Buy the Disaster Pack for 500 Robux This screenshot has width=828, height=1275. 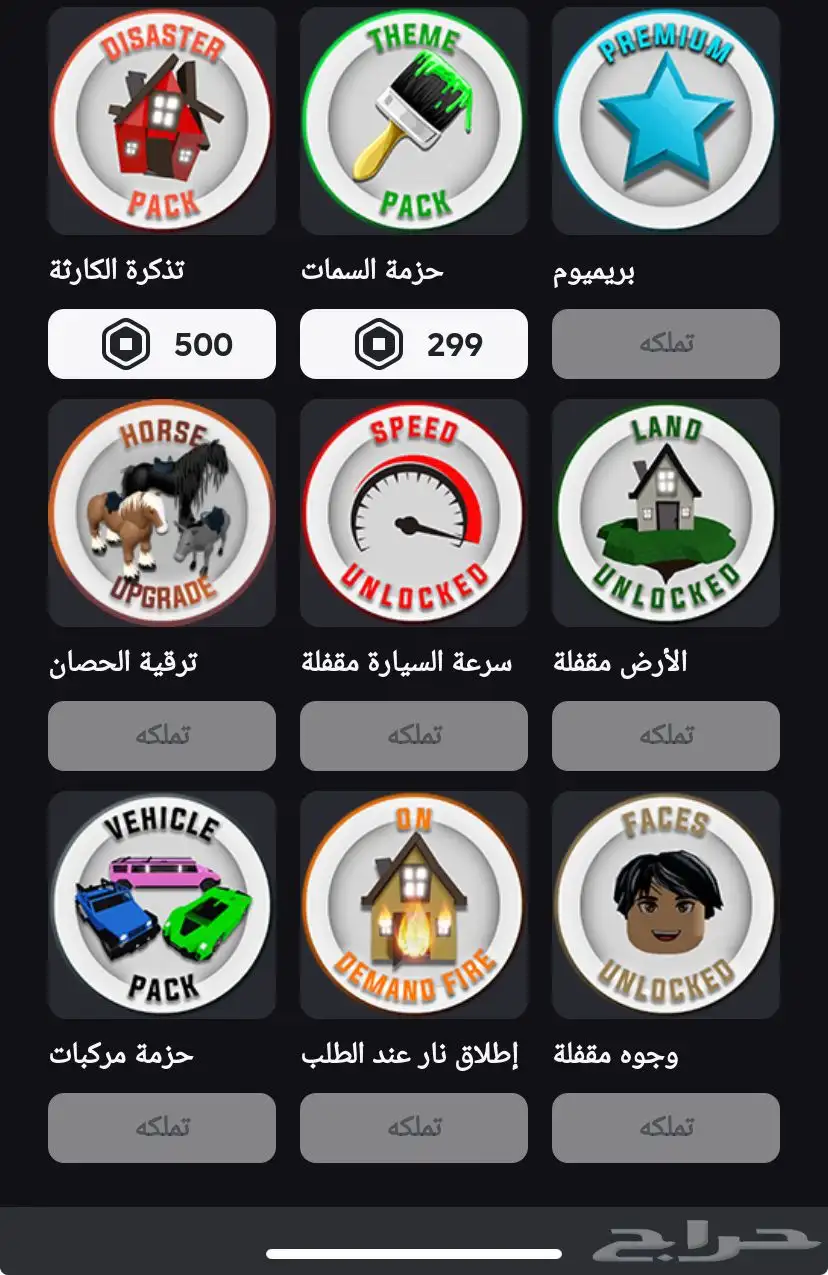tap(161, 344)
